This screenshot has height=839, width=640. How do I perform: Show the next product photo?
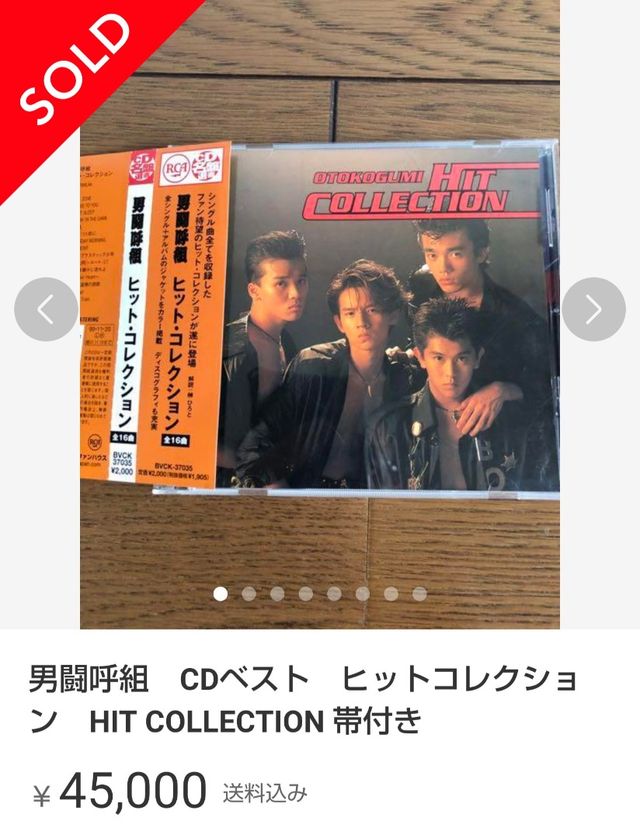click(593, 310)
